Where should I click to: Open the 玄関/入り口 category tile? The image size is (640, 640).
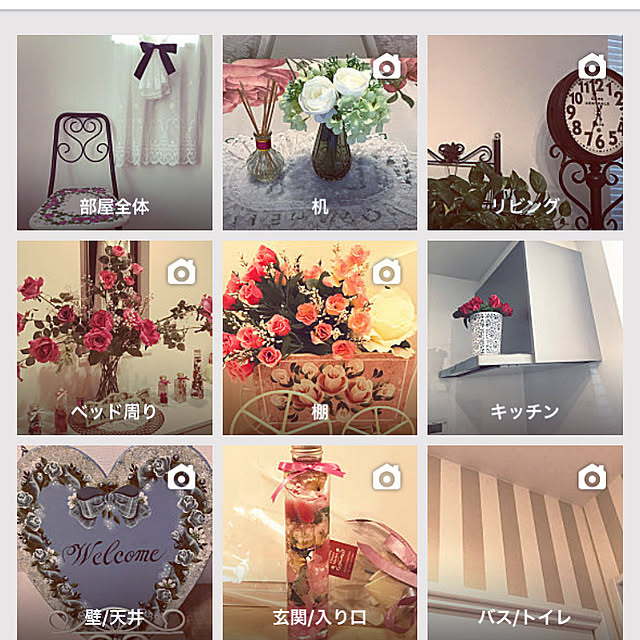click(x=320, y=545)
